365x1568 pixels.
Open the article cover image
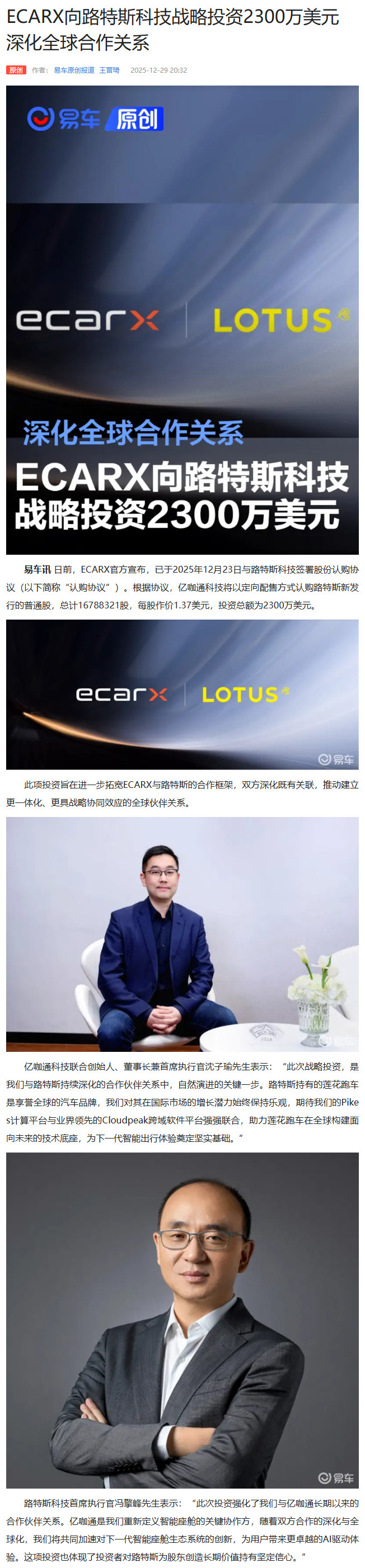coord(182,319)
